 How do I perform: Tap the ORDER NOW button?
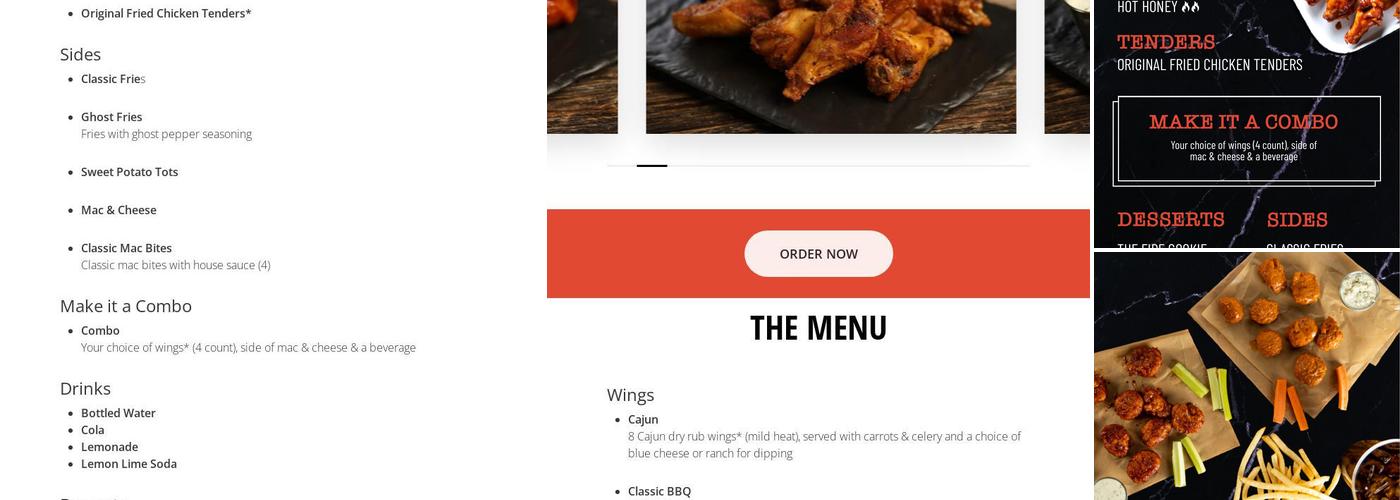pyautogui.click(x=818, y=254)
